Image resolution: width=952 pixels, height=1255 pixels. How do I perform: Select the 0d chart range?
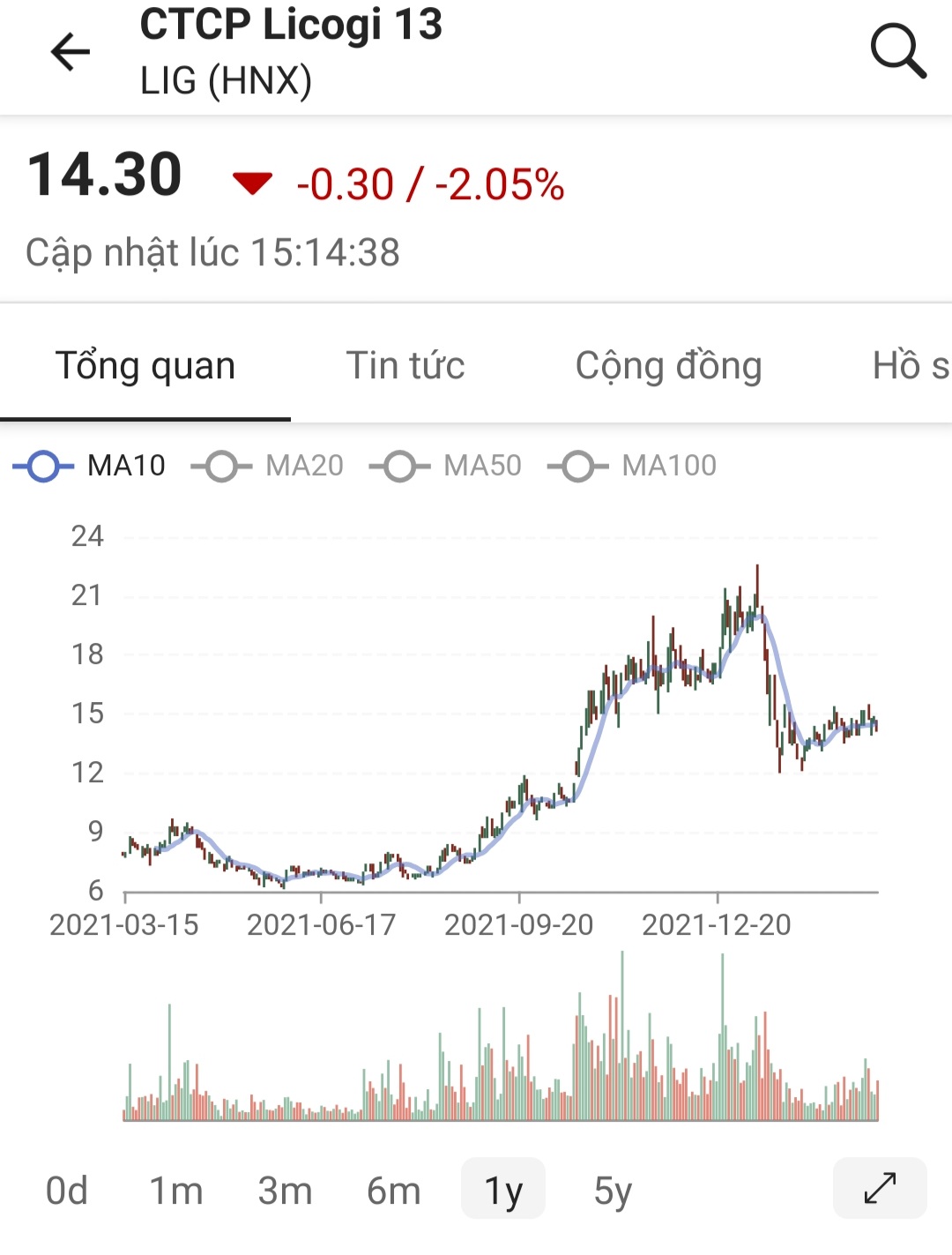click(x=67, y=1191)
